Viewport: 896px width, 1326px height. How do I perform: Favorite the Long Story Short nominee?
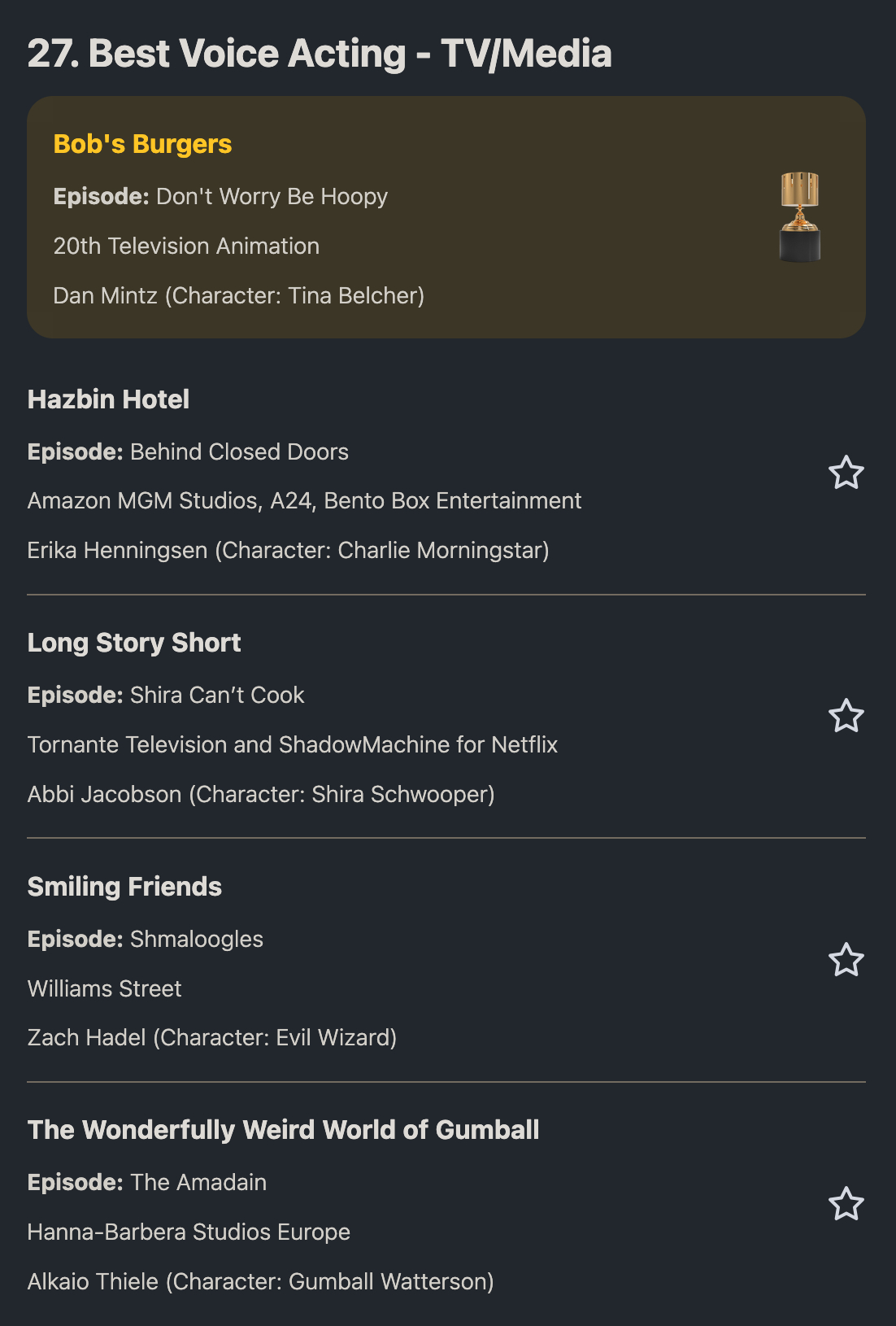pos(846,716)
